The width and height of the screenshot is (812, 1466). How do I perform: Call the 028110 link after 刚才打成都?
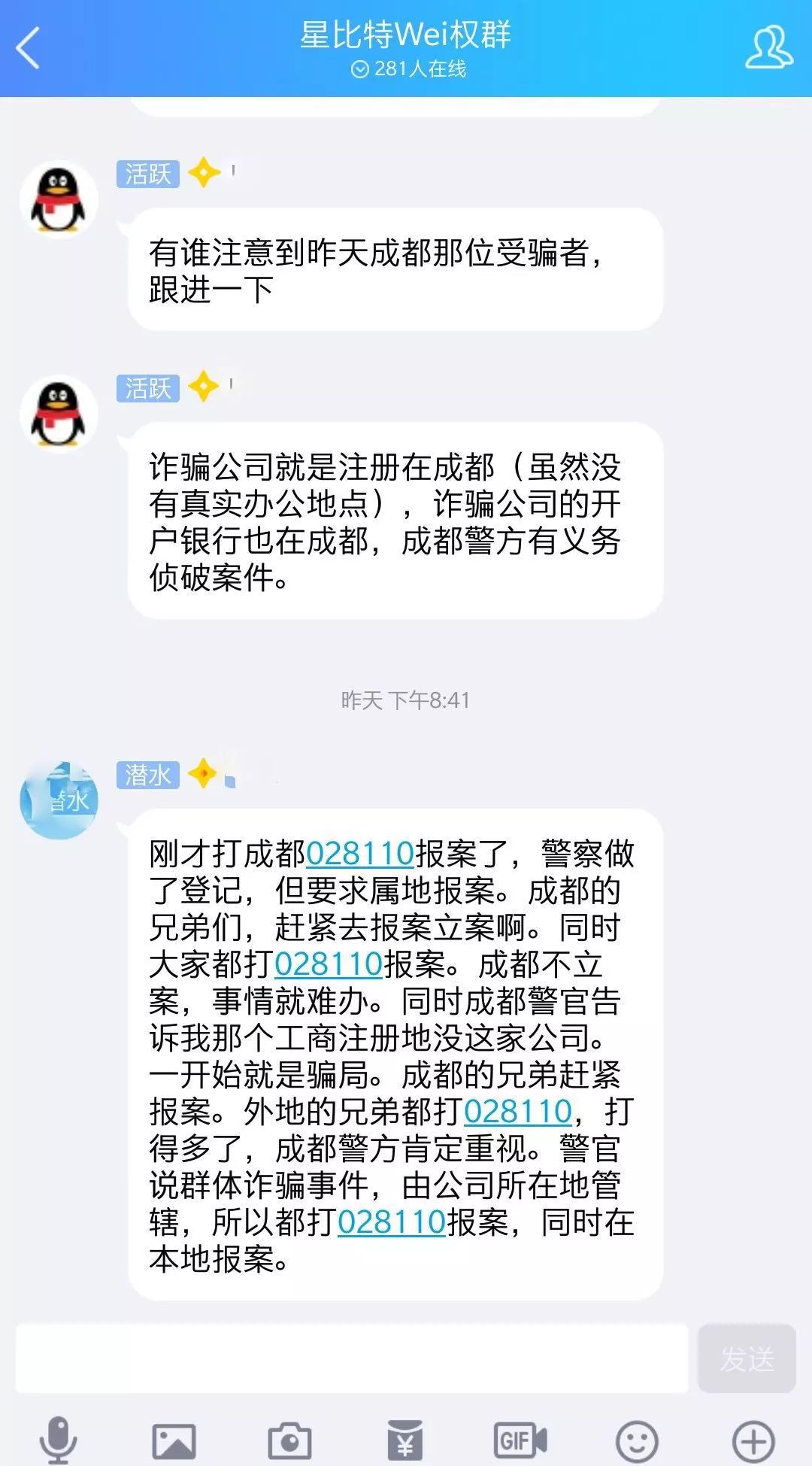point(360,854)
